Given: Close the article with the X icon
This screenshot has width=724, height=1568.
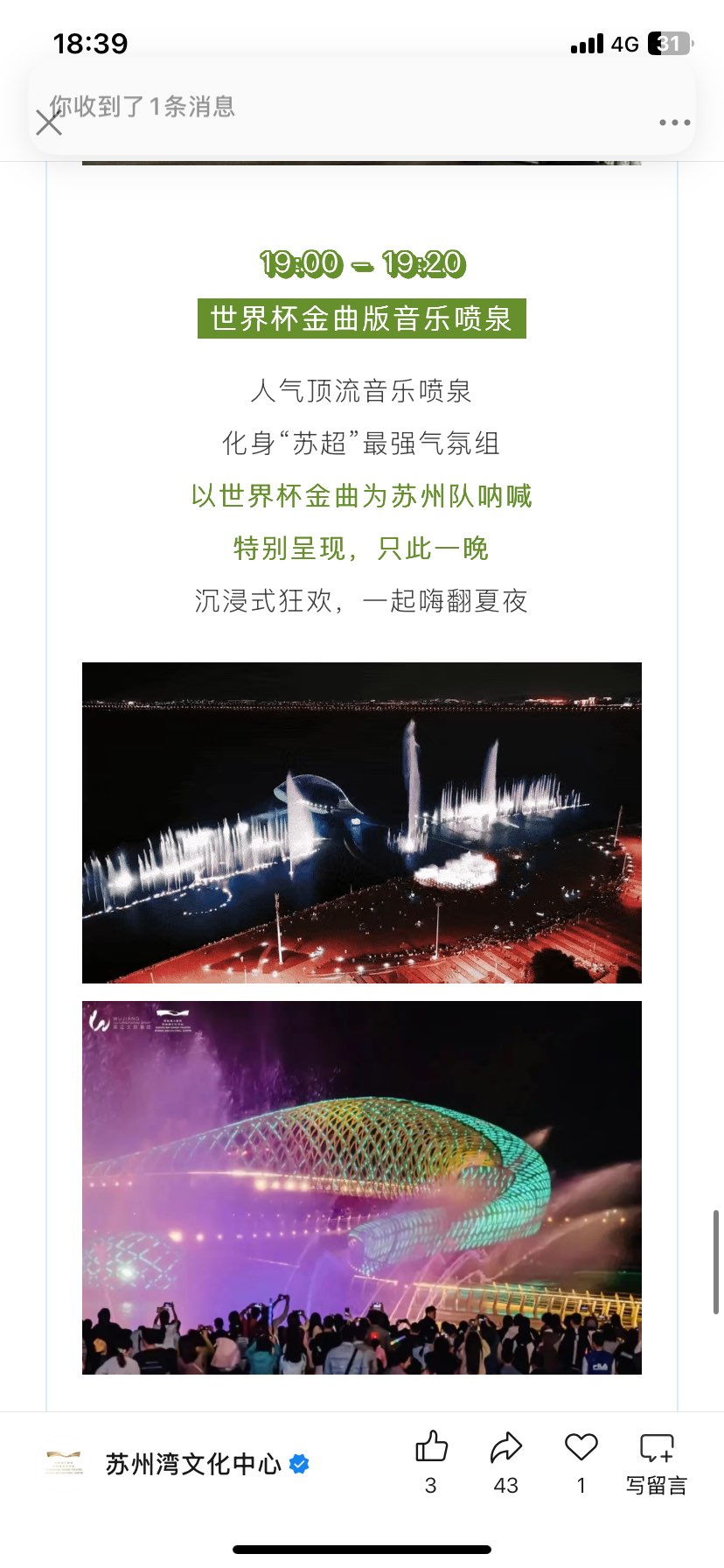Looking at the screenshot, I should tap(49, 122).
